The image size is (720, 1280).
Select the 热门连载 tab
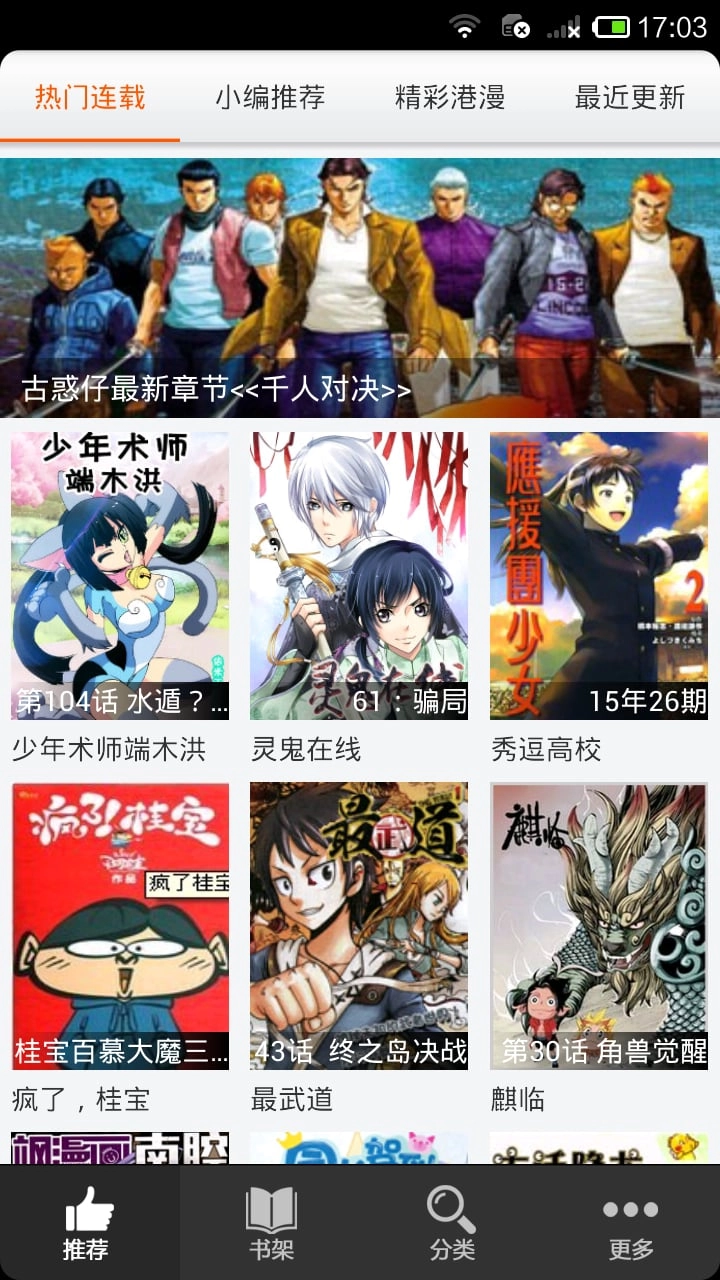point(90,97)
